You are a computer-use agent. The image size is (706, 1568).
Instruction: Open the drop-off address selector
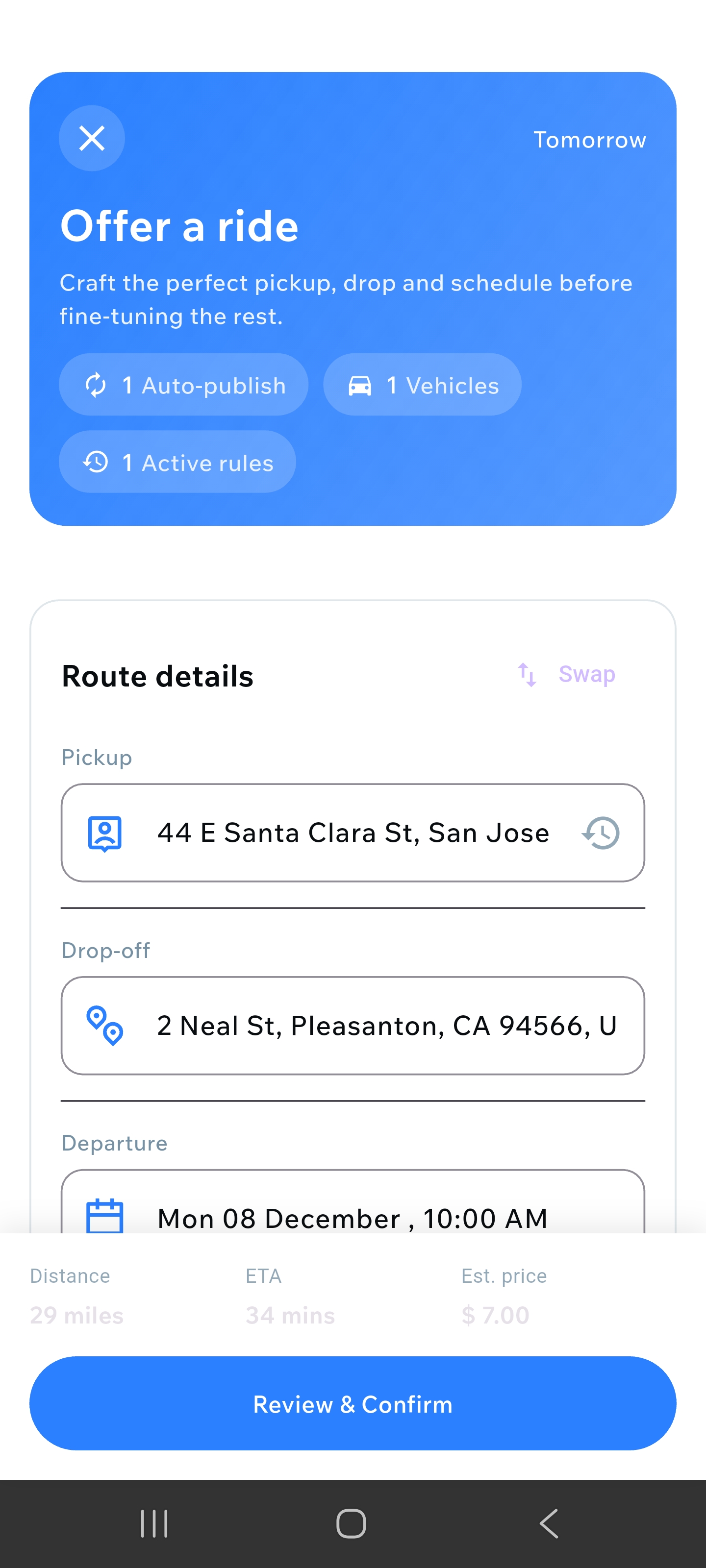click(x=353, y=1025)
